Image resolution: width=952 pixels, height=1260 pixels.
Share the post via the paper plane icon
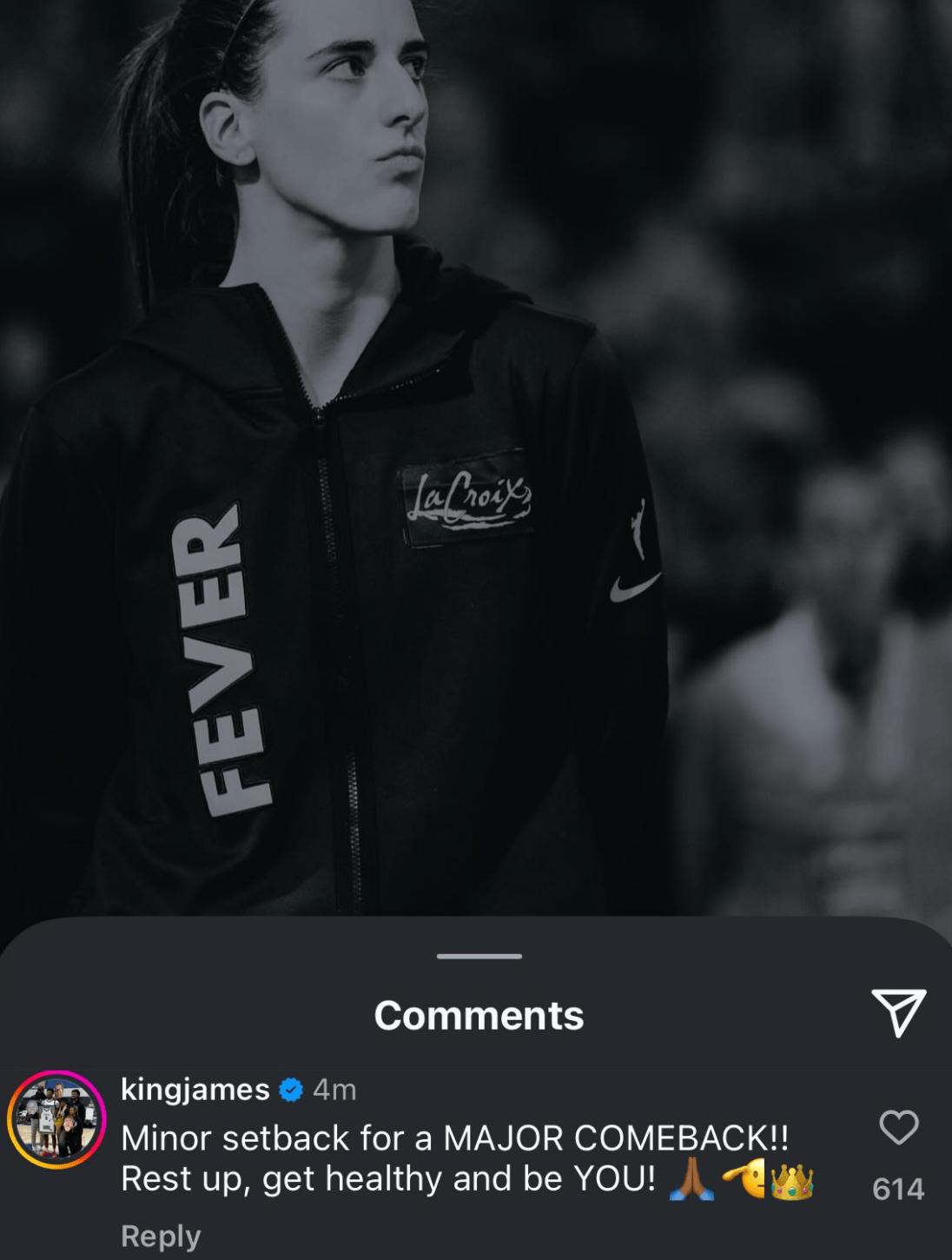[x=898, y=1012]
